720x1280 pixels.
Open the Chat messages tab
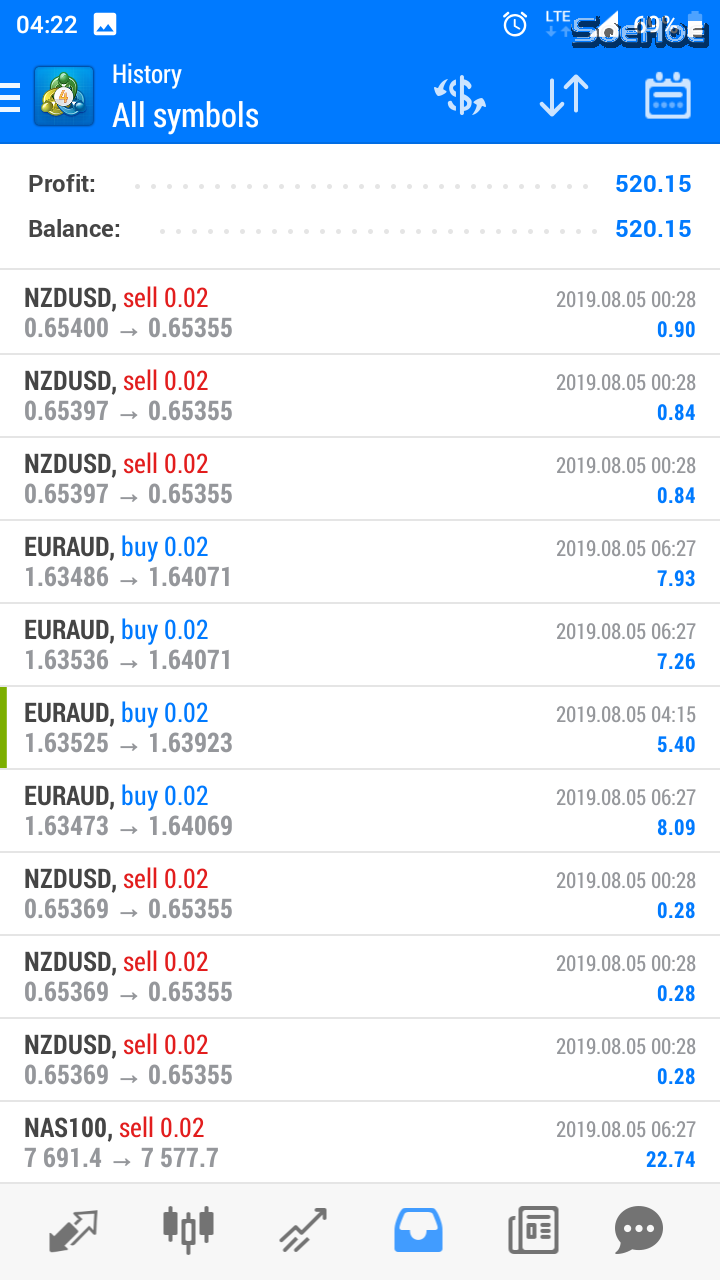[639, 1230]
